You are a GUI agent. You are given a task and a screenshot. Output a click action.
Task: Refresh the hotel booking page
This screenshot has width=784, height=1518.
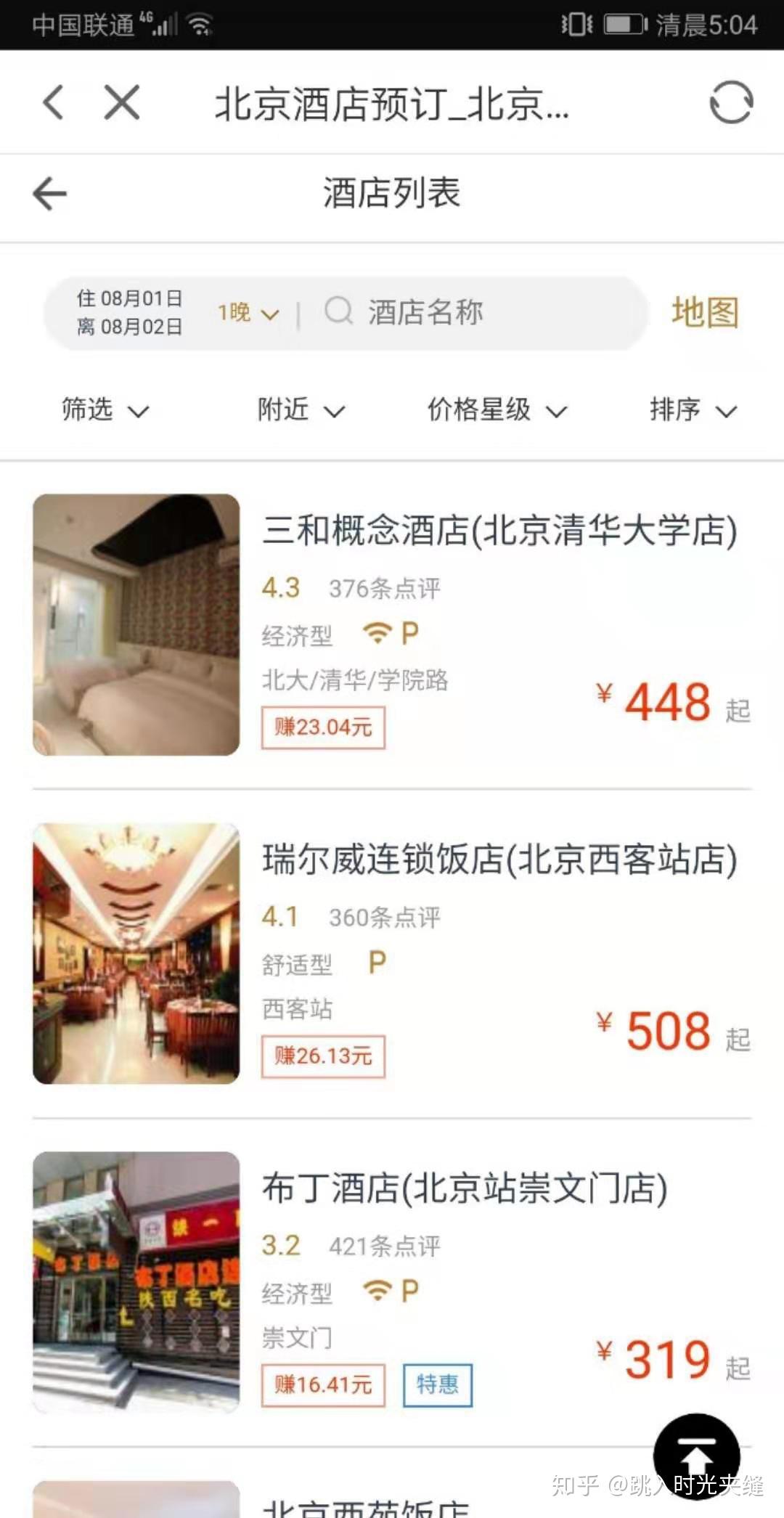(x=731, y=102)
